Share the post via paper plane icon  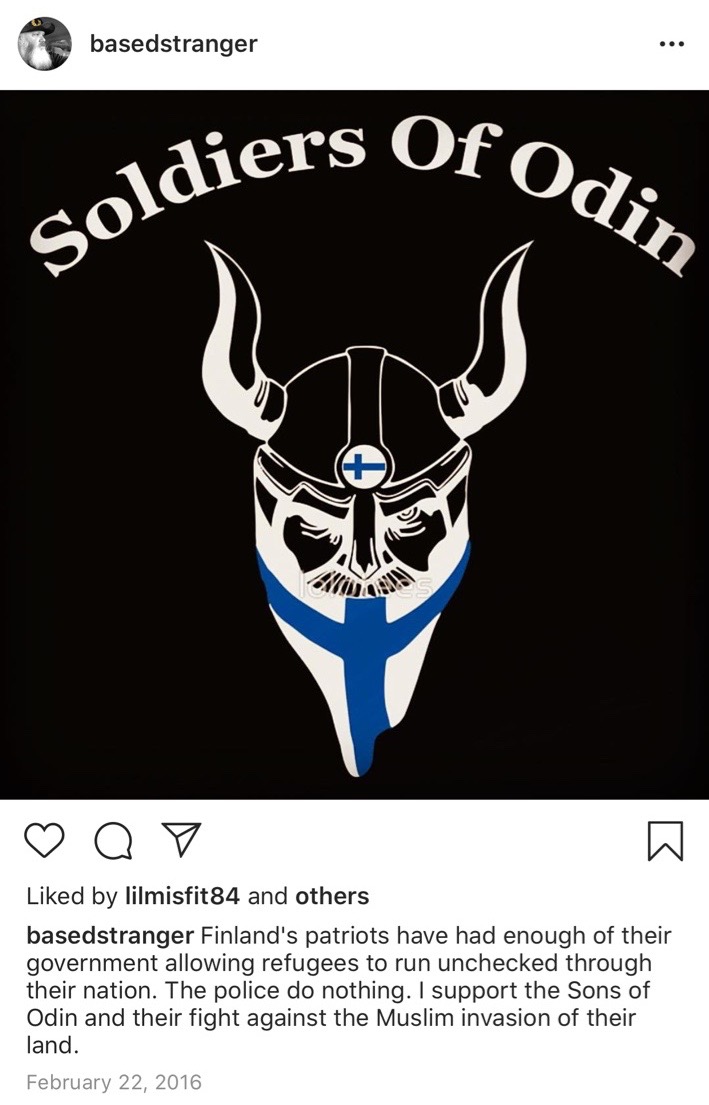click(x=181, y=839)
